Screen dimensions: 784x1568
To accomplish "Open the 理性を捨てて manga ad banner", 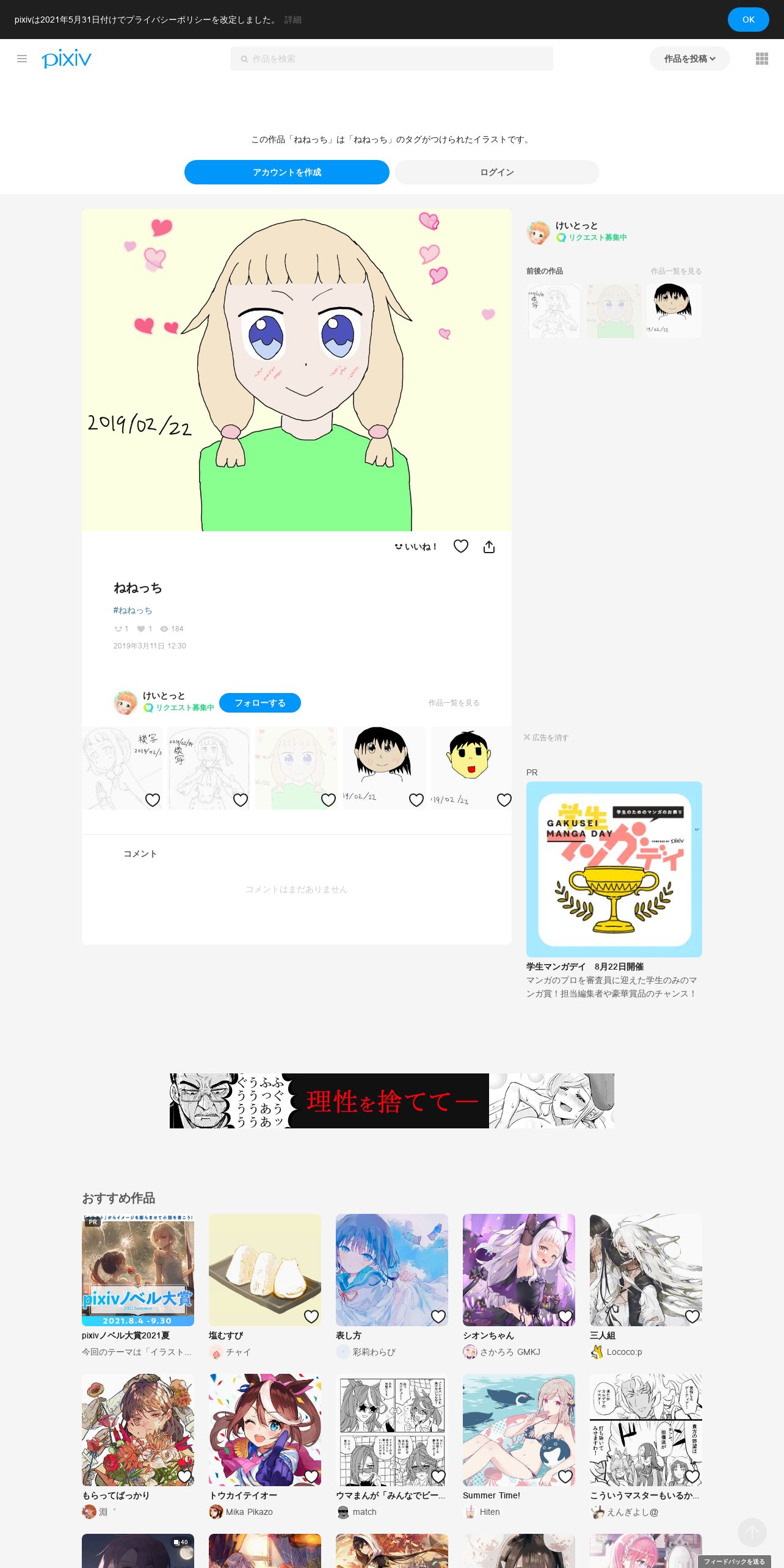I will [391, 1101].
